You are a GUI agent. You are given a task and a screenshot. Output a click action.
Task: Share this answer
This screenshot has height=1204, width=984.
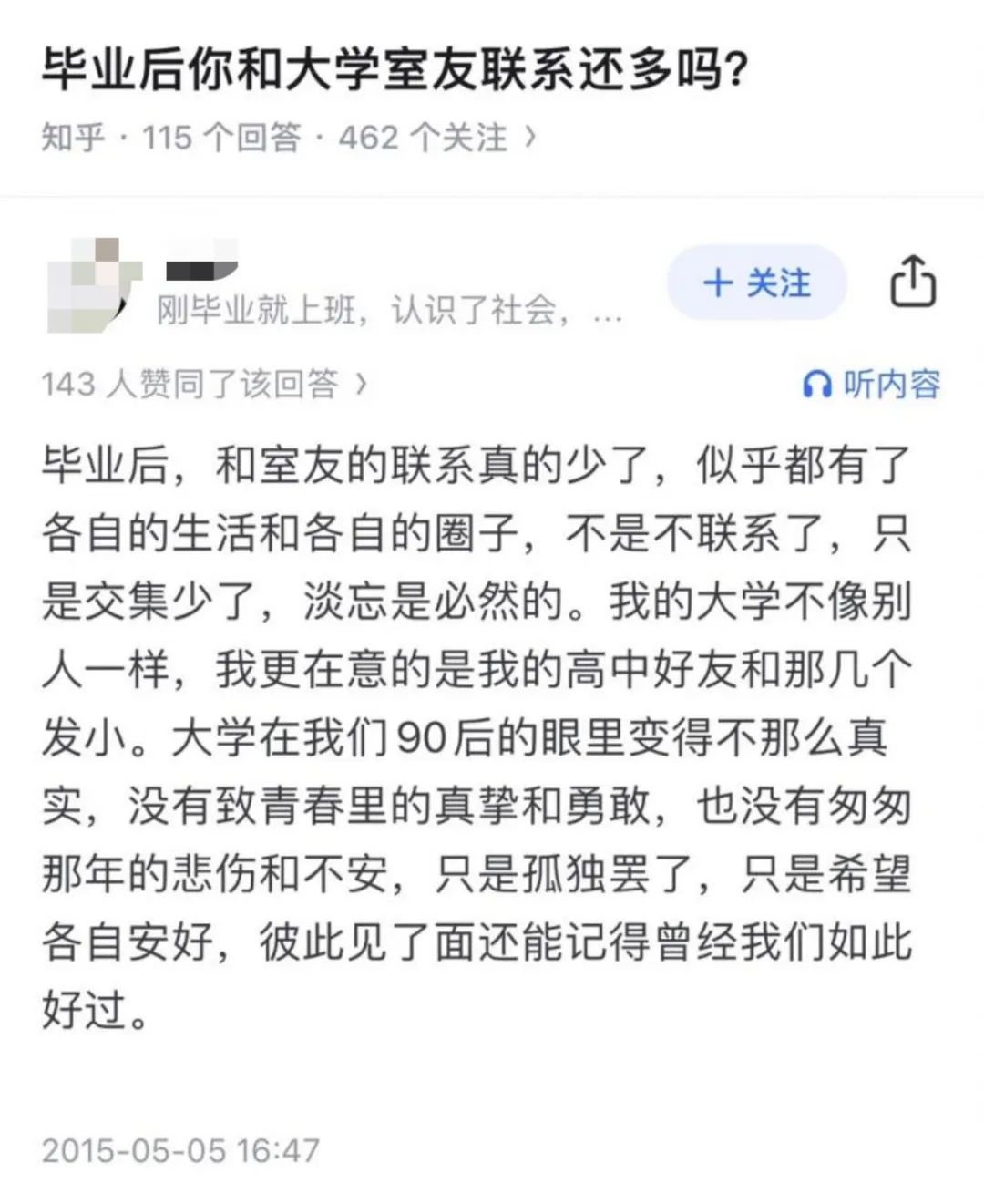(912, 282)
